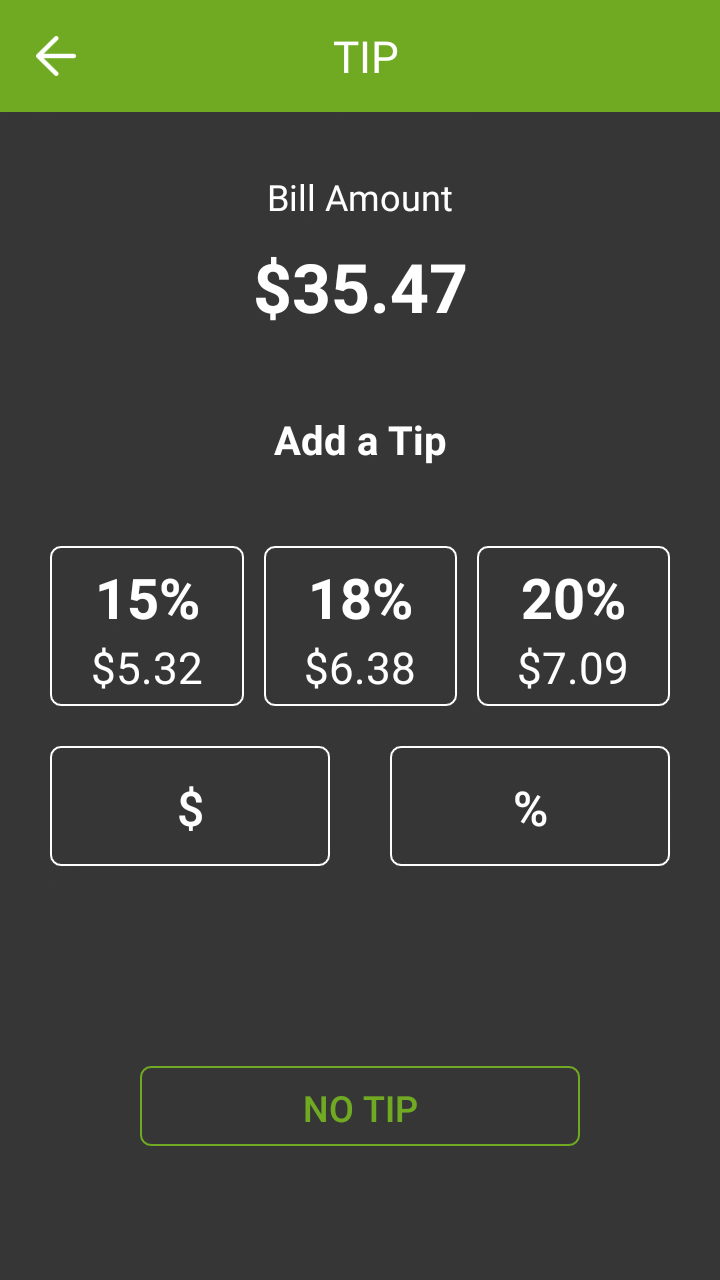Tap the green back arrow to exit
The height and width of the screenshot is (1280, 720).
coord(56,55)
